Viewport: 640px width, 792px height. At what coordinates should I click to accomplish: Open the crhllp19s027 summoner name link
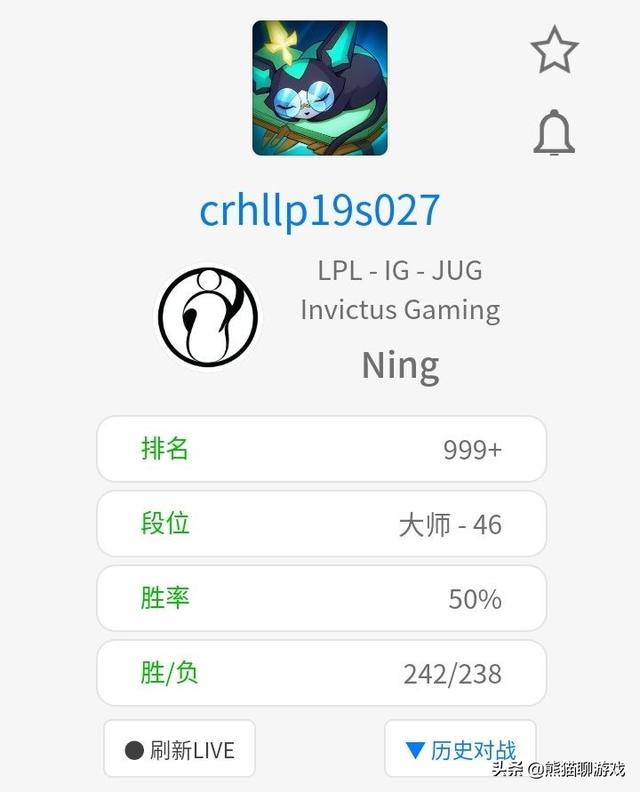tap(320, 211)
